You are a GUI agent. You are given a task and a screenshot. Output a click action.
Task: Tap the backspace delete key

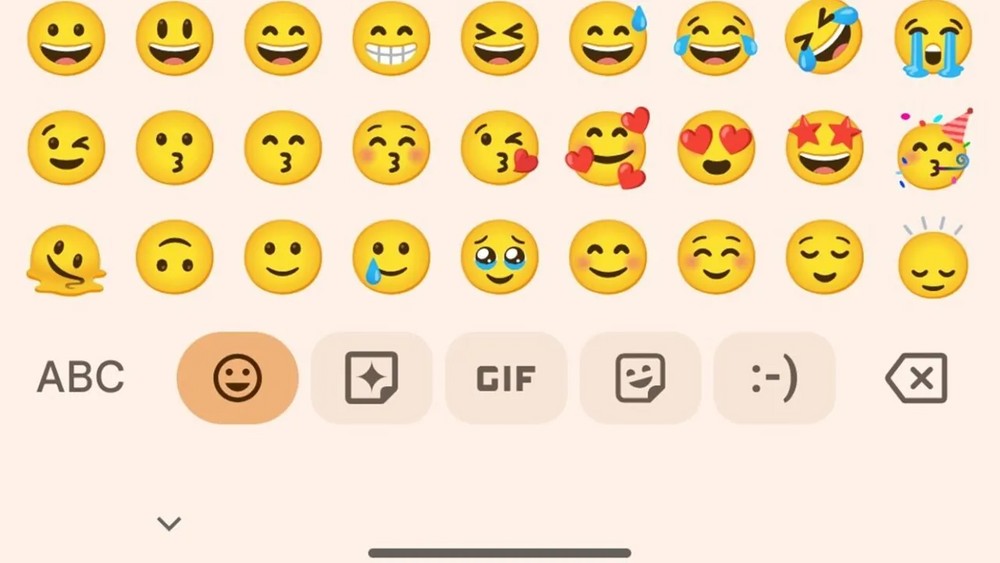tap(916, 379)
